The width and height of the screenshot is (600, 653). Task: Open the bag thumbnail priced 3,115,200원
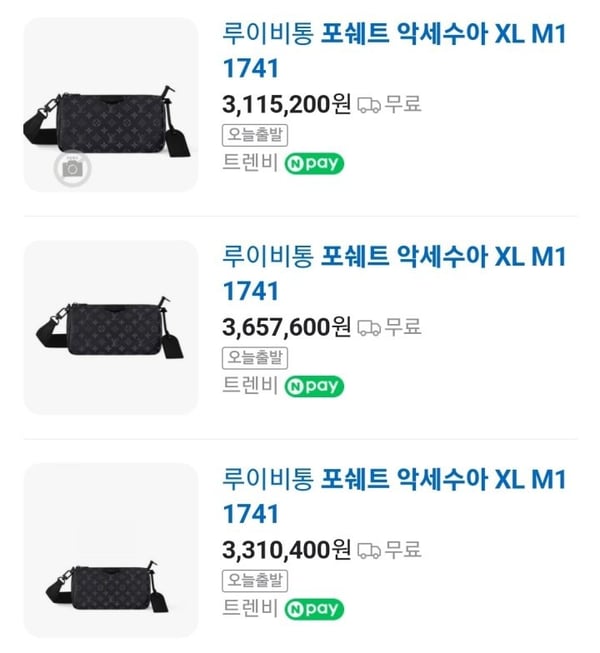111,105
